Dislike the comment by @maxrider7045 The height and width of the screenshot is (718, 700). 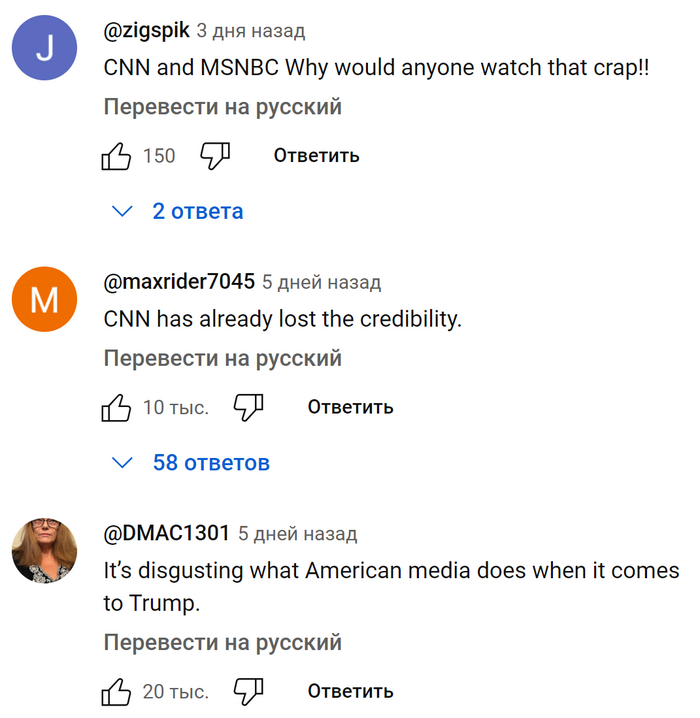point(248,407)
